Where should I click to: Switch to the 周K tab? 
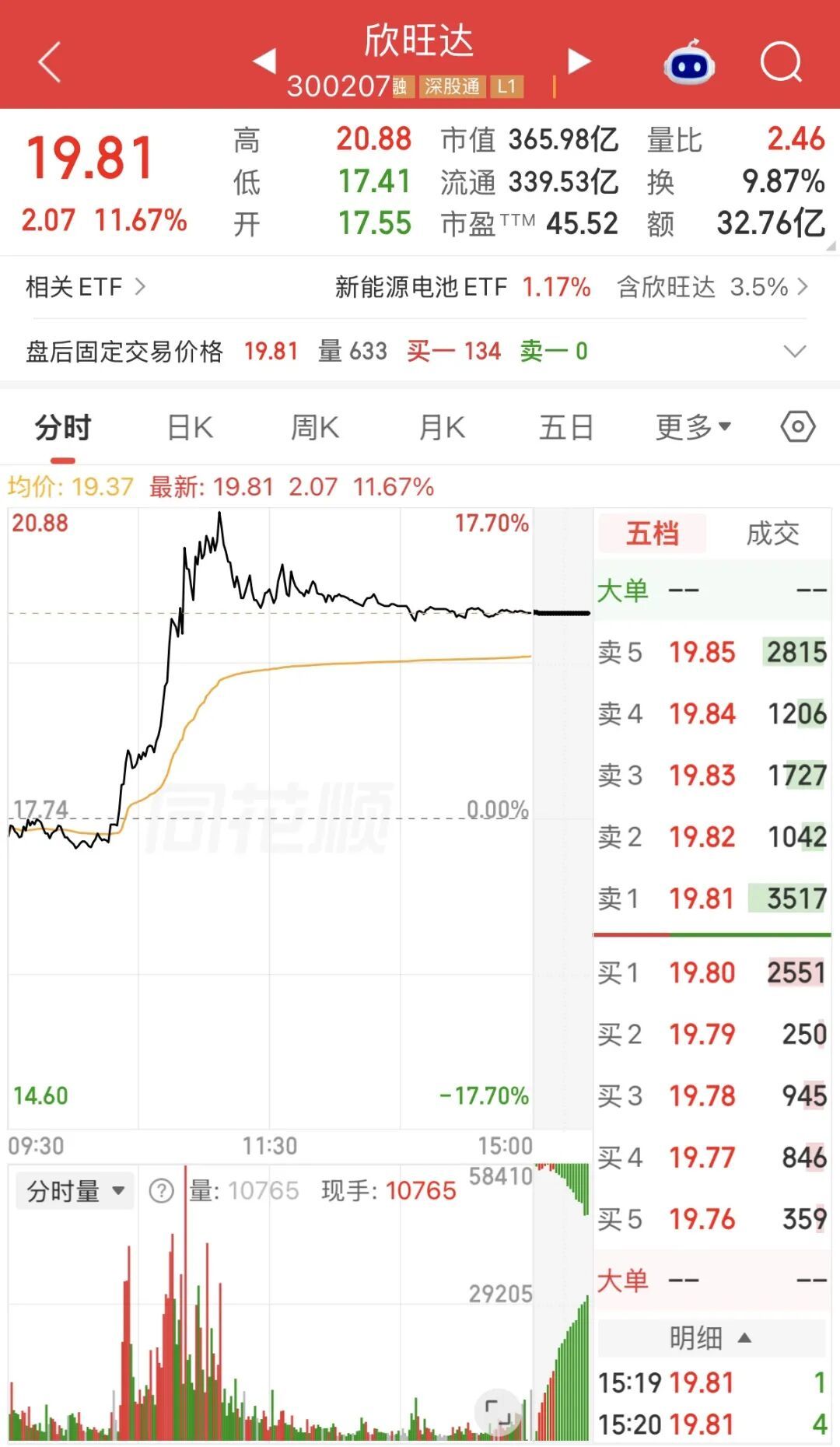(x=315, y=428)
